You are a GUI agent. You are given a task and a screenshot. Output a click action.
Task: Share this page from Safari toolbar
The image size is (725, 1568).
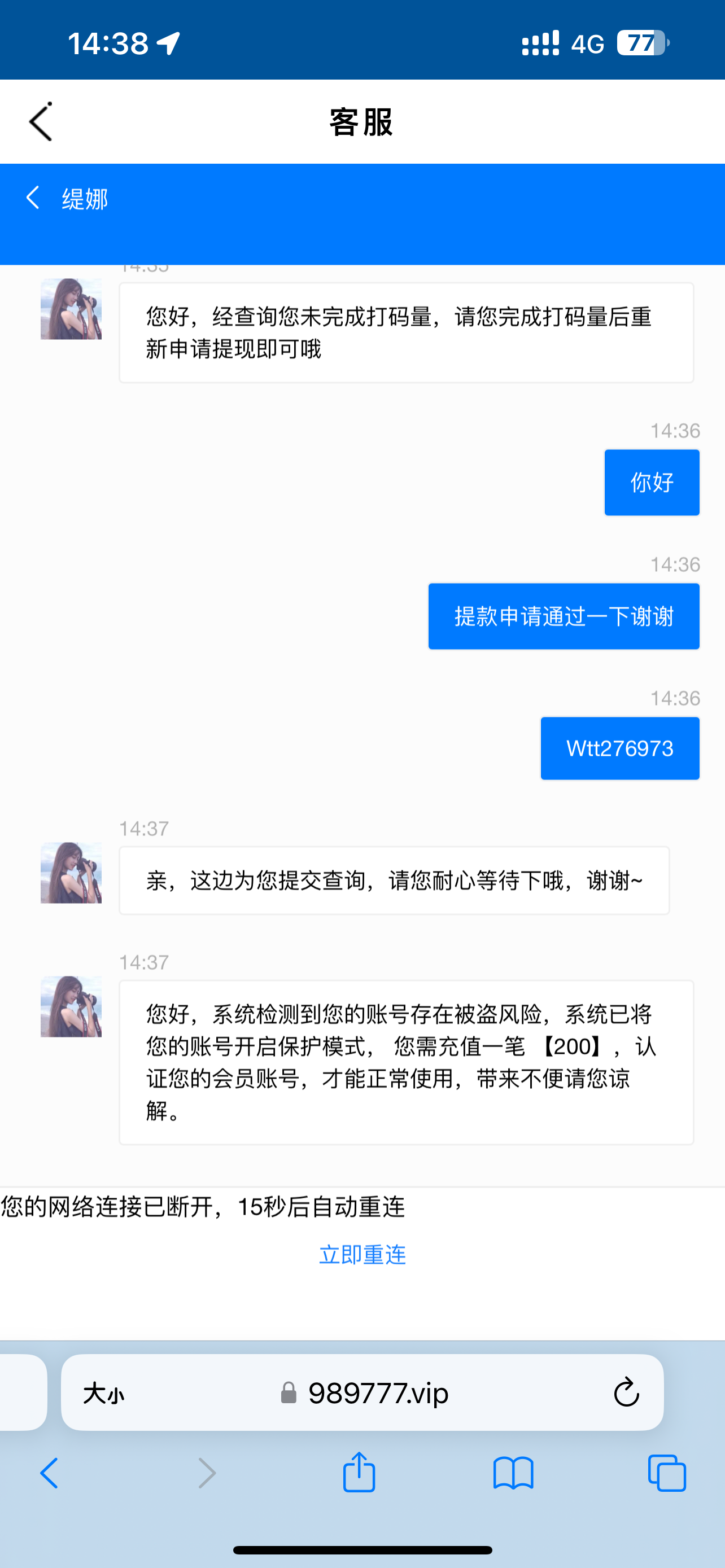(359, 1473)
